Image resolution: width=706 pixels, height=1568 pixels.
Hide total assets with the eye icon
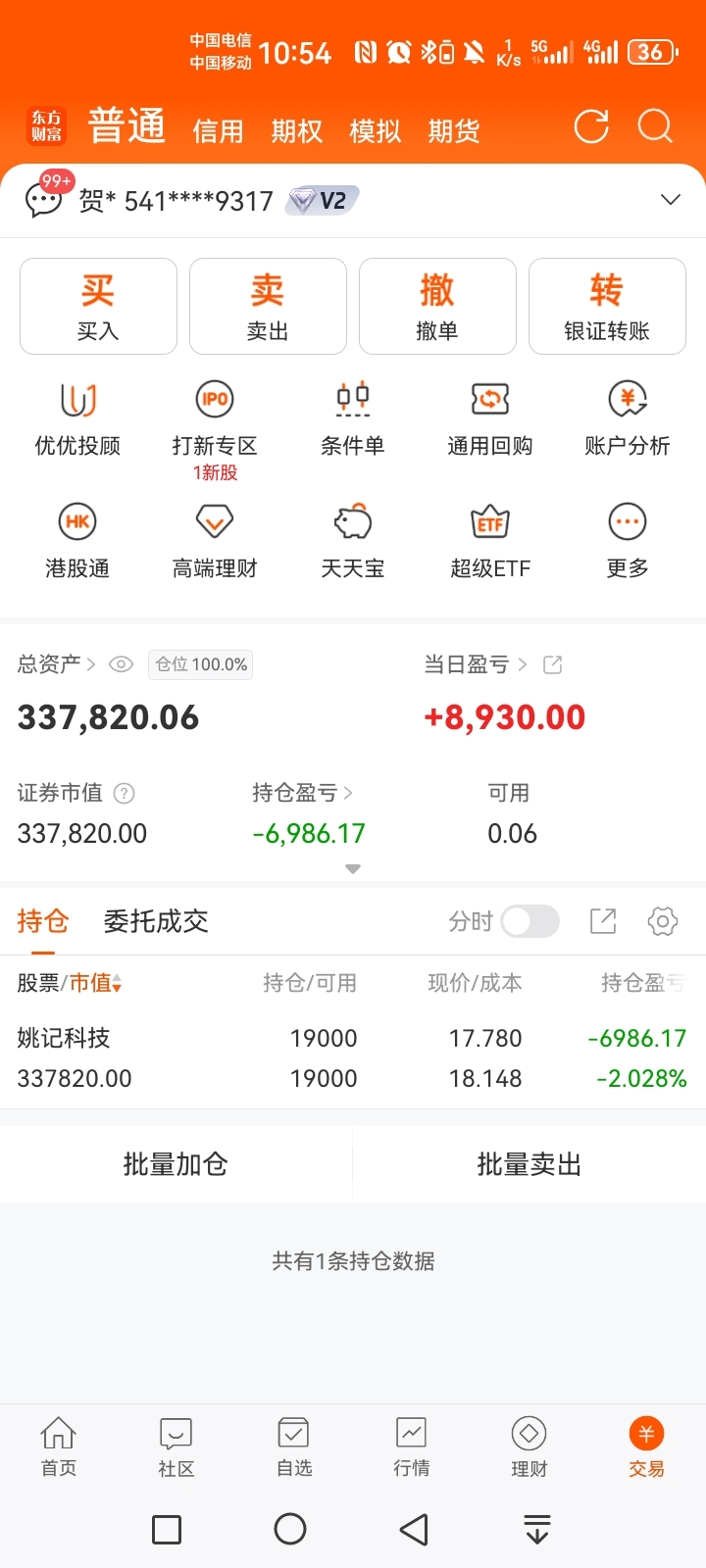pyautogui.click(x=121, y=664)
